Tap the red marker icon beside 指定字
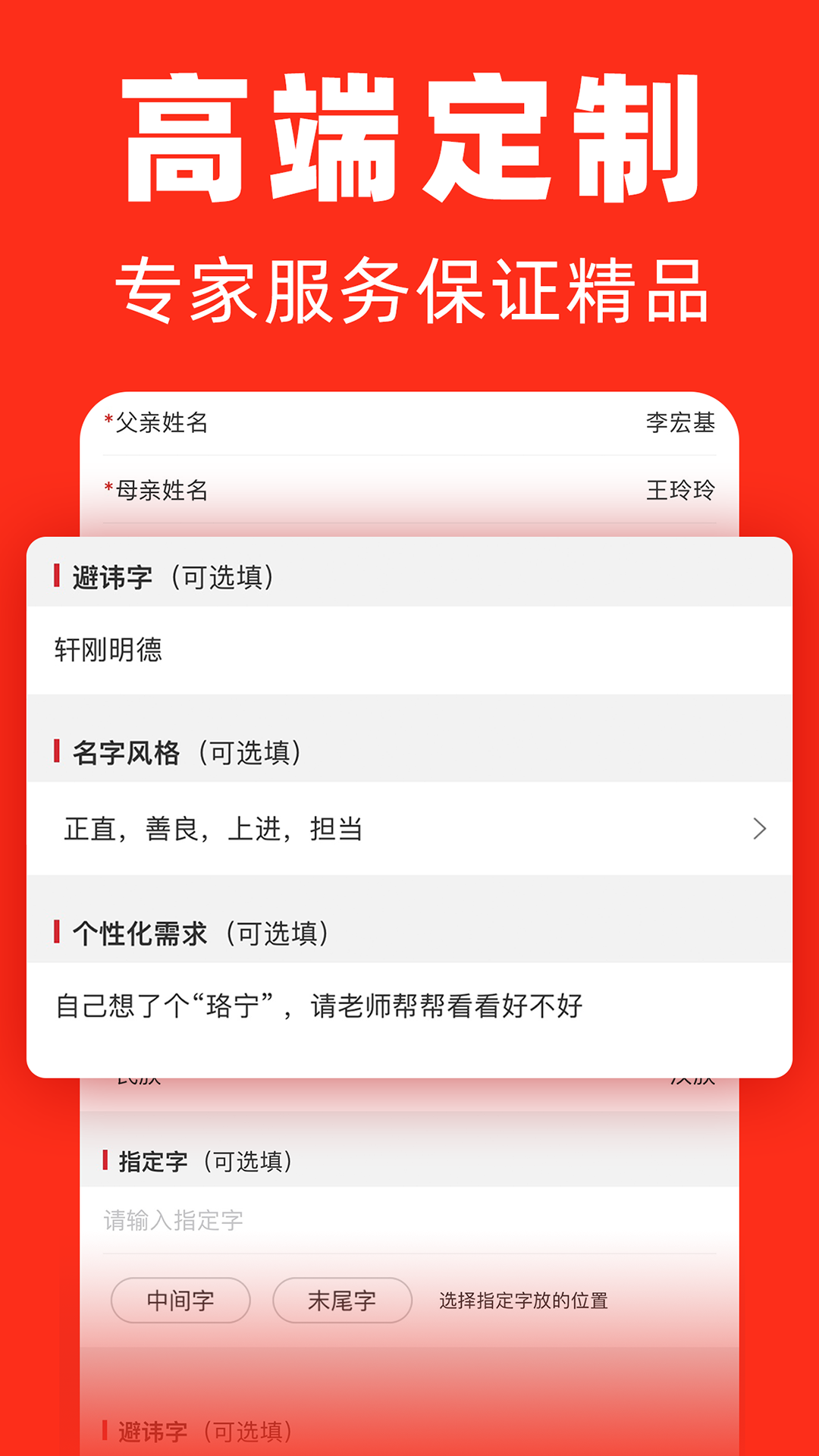819x1456 pixels. (106, 1159)
